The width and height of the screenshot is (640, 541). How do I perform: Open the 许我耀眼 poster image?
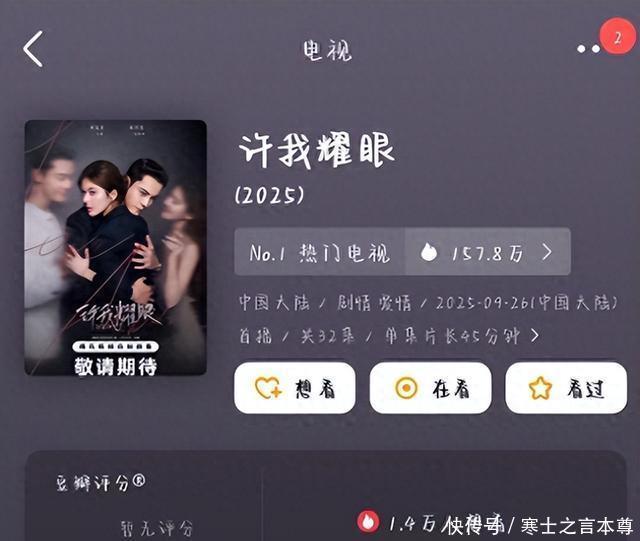click(x=115, y=247)
